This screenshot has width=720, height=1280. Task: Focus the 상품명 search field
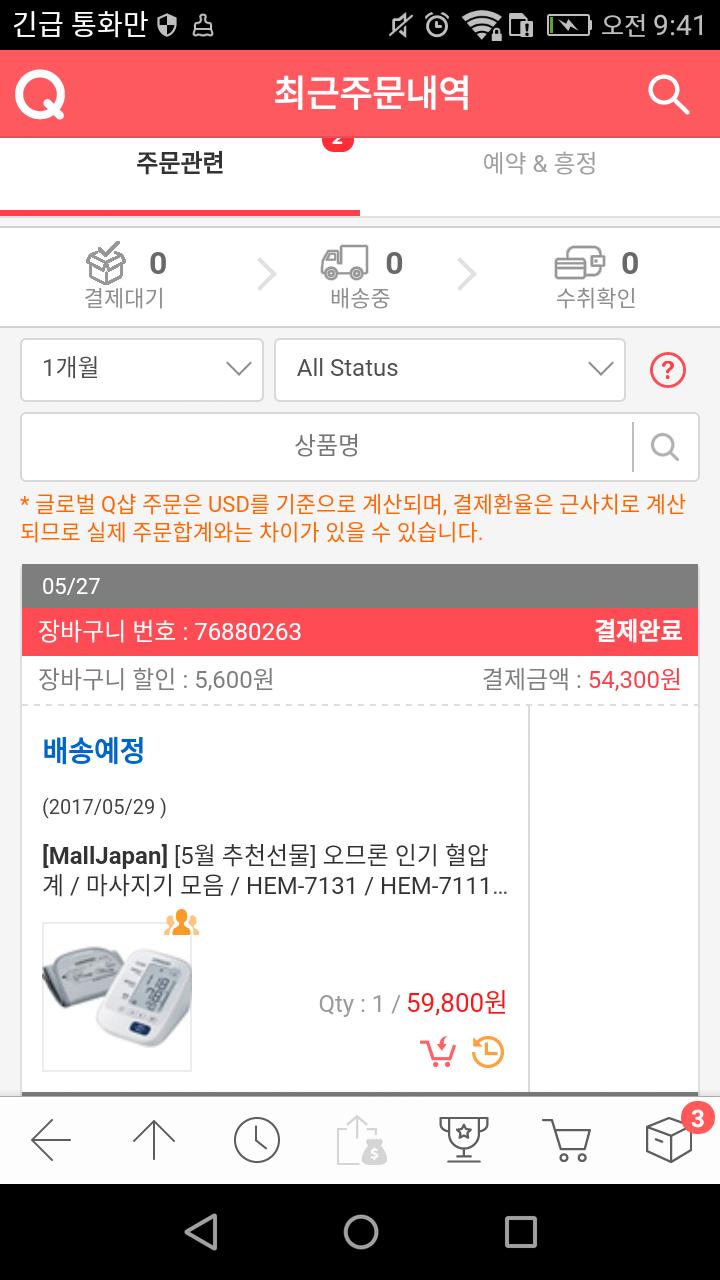point(326,446)
